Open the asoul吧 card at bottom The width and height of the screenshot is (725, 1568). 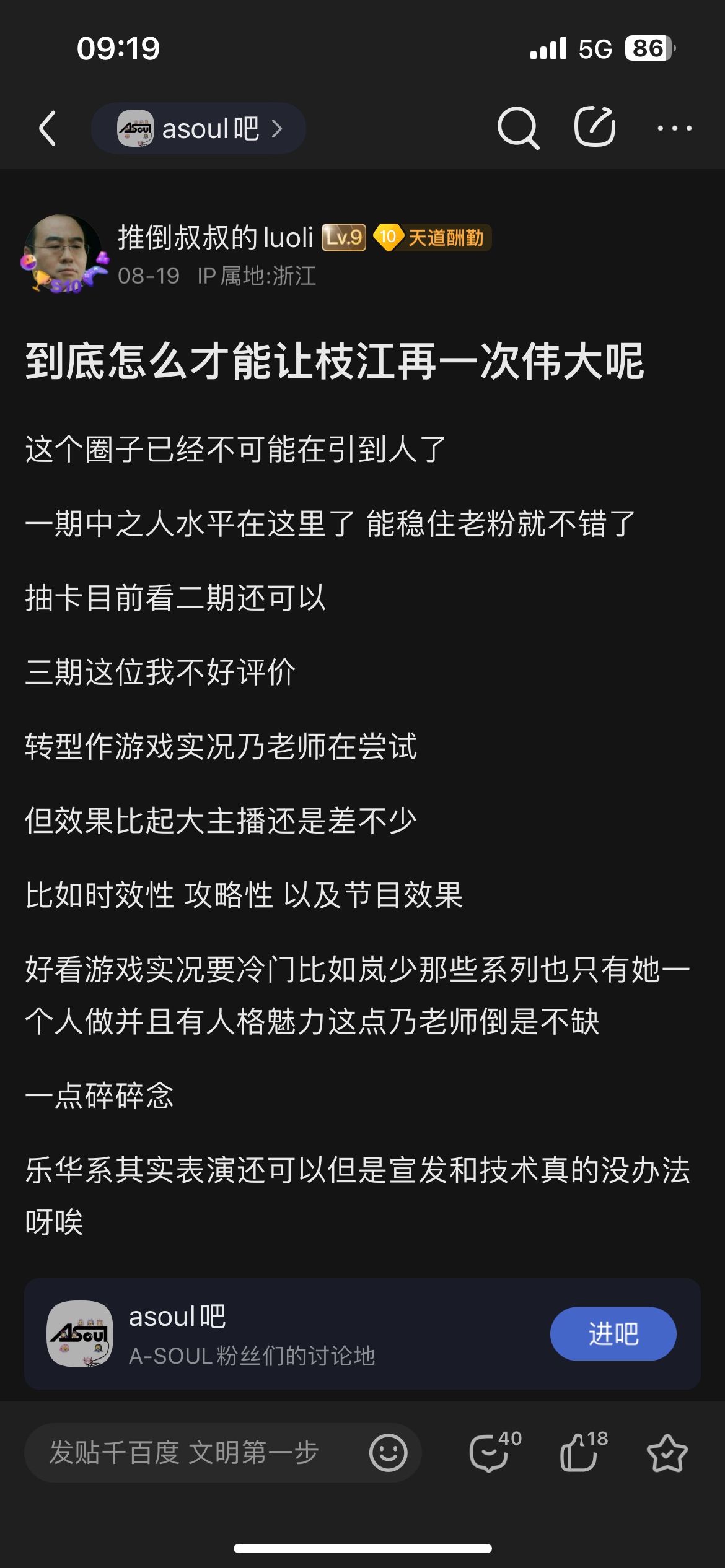click(362, 1333)
